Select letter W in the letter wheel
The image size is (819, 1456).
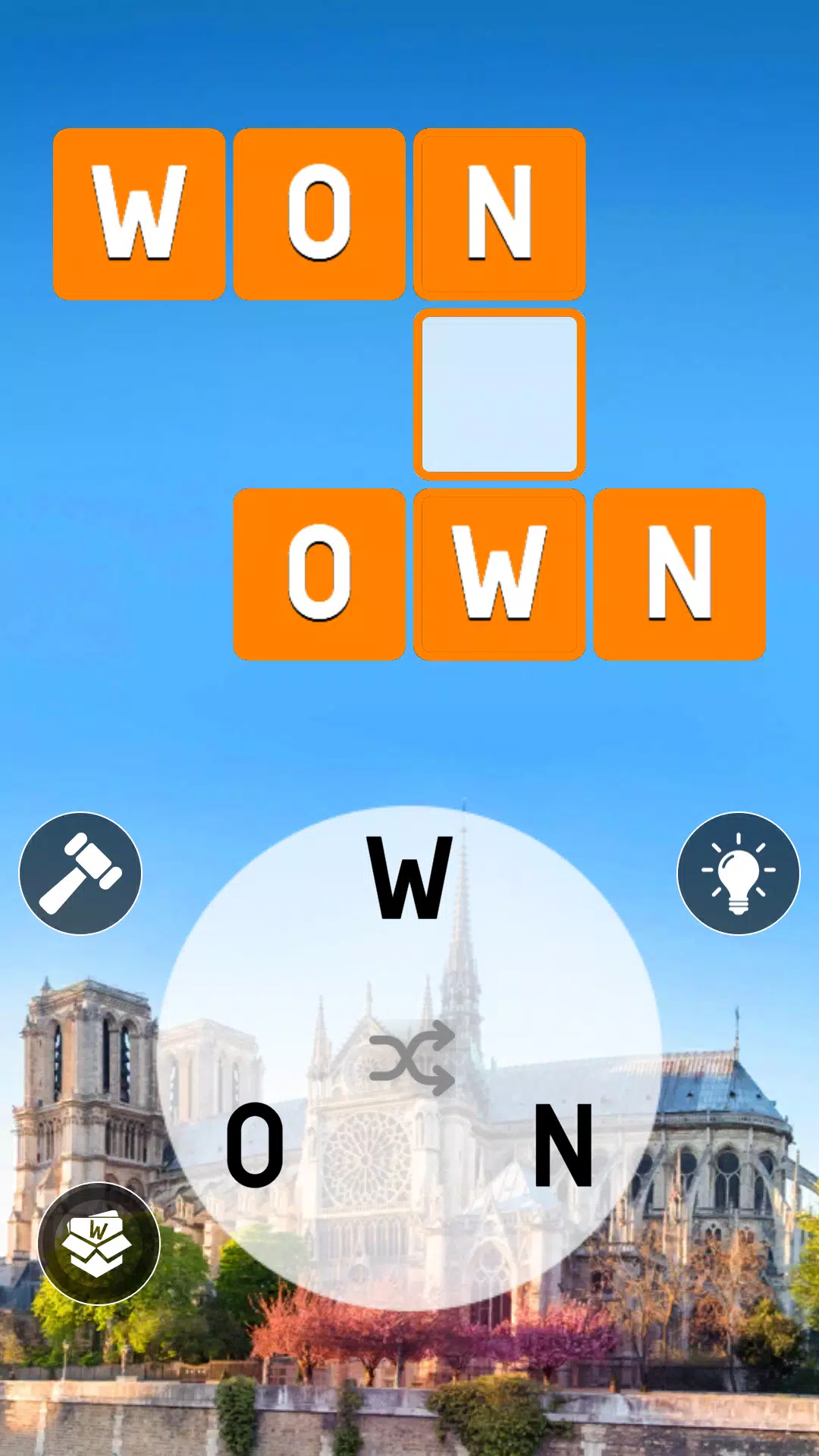(410, 878)
